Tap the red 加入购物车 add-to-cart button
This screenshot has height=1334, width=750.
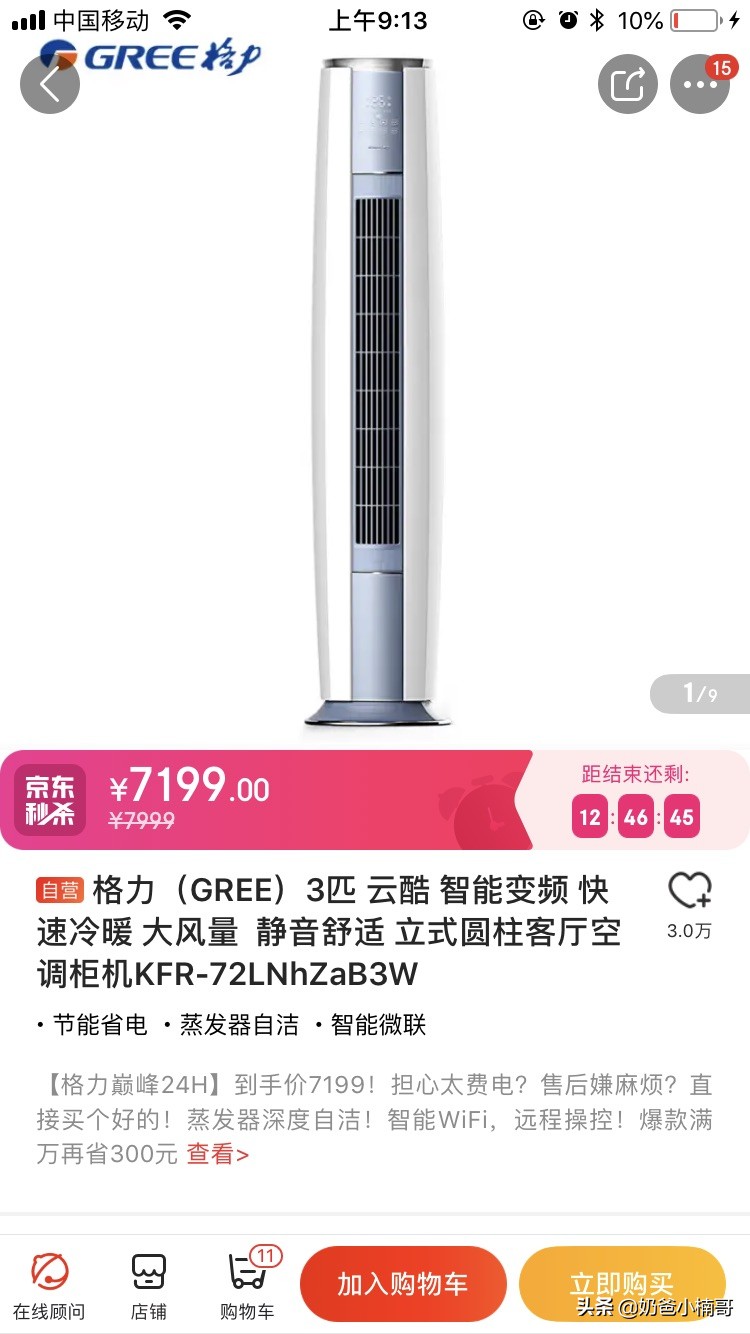click(403, 1283)
